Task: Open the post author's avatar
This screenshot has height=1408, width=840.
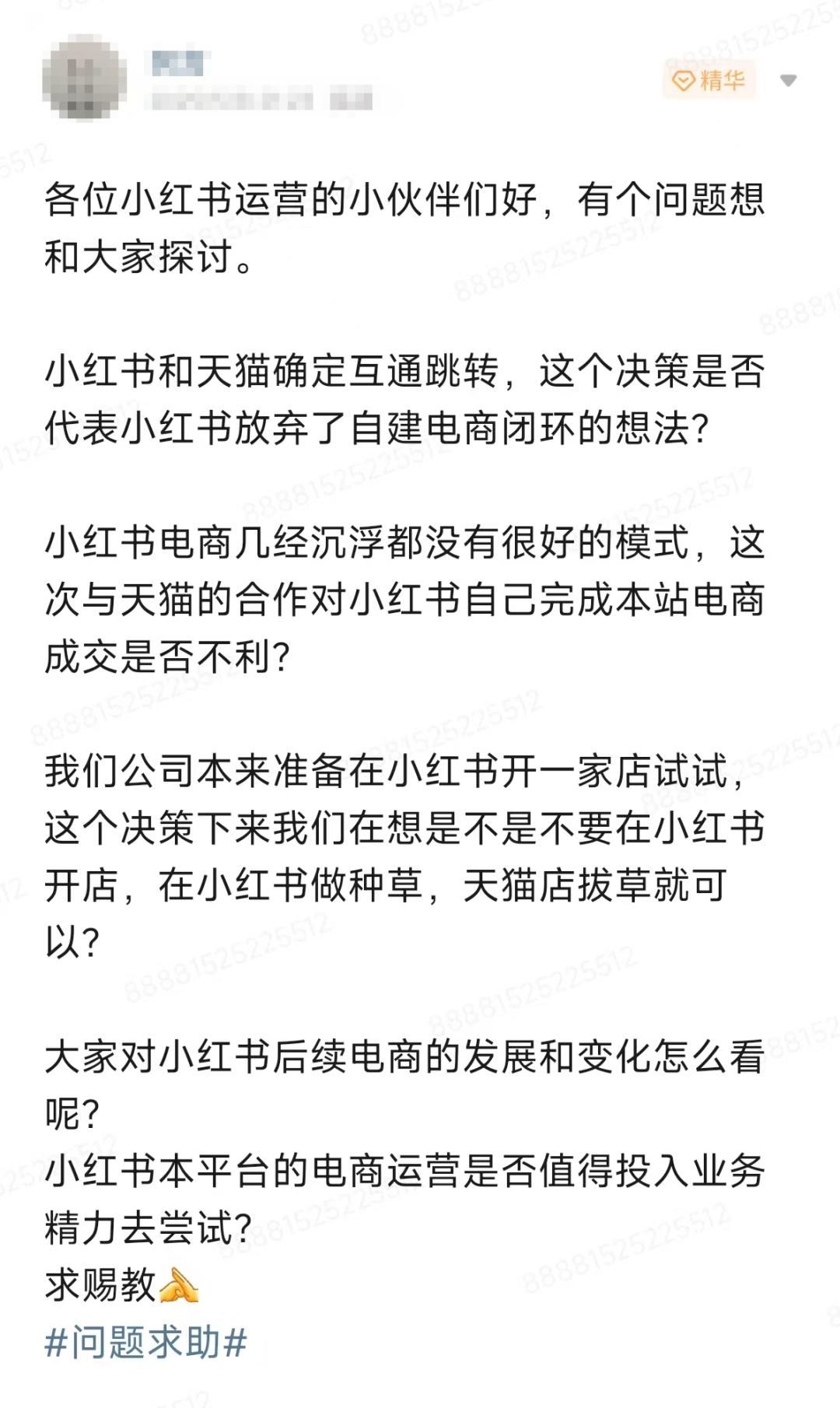Action: point(85,80)
